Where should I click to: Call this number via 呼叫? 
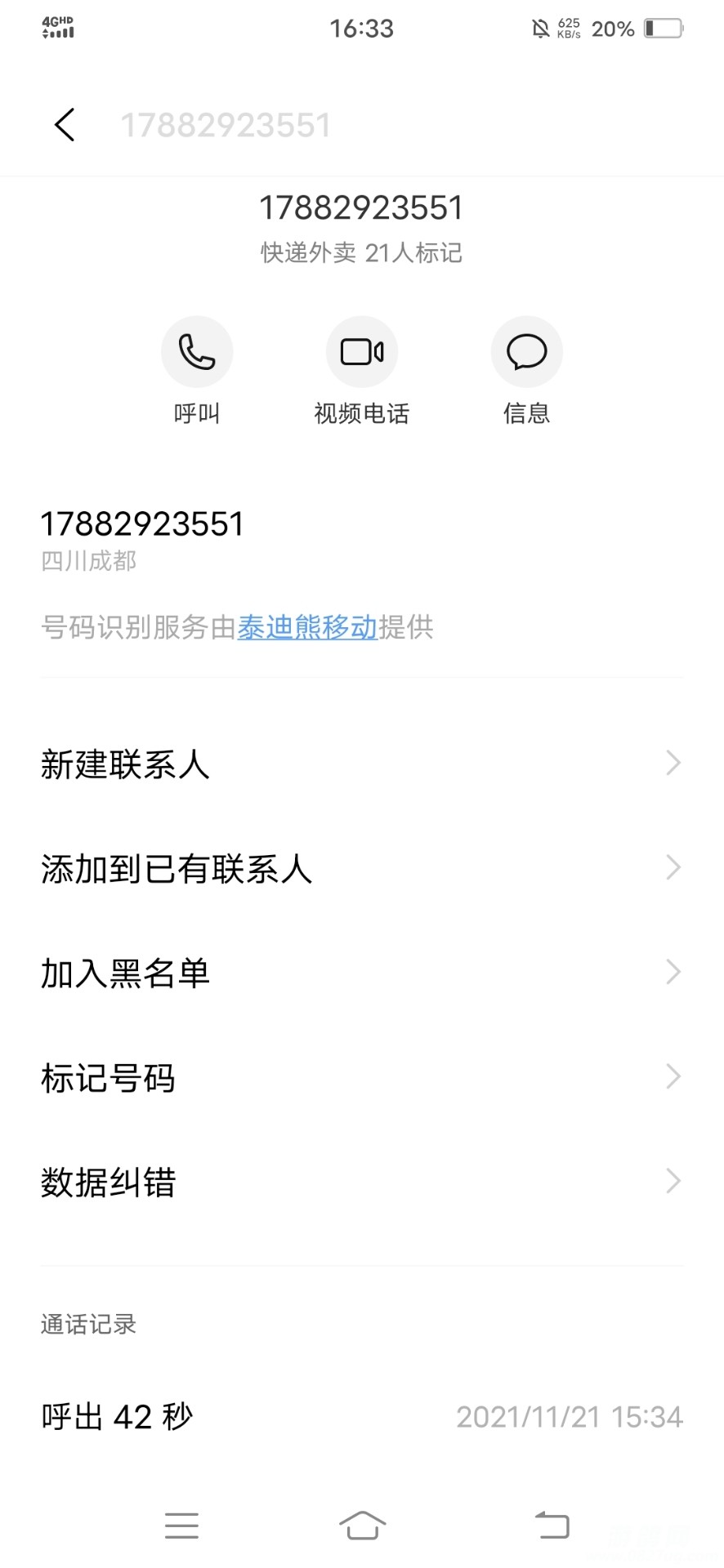click(x=197, y=353)
